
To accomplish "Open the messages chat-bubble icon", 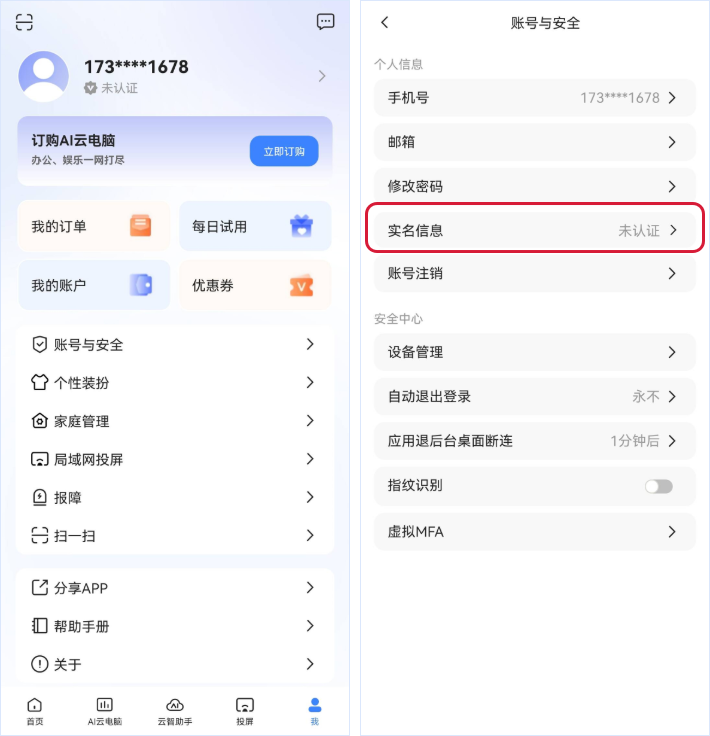I will [325, 21].
